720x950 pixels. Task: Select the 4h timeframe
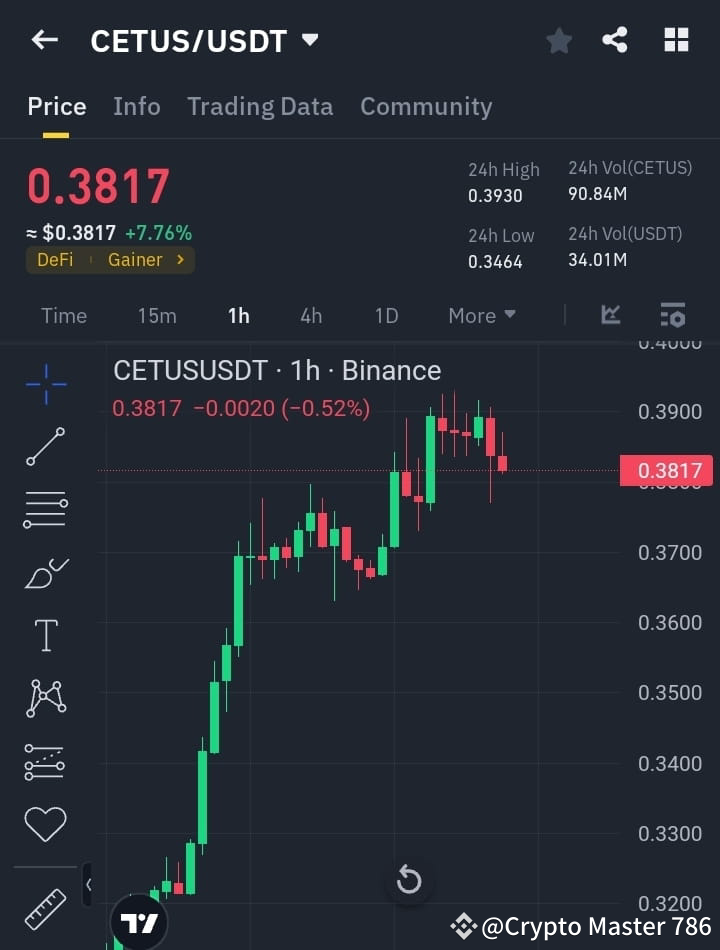tap(311, 315)
